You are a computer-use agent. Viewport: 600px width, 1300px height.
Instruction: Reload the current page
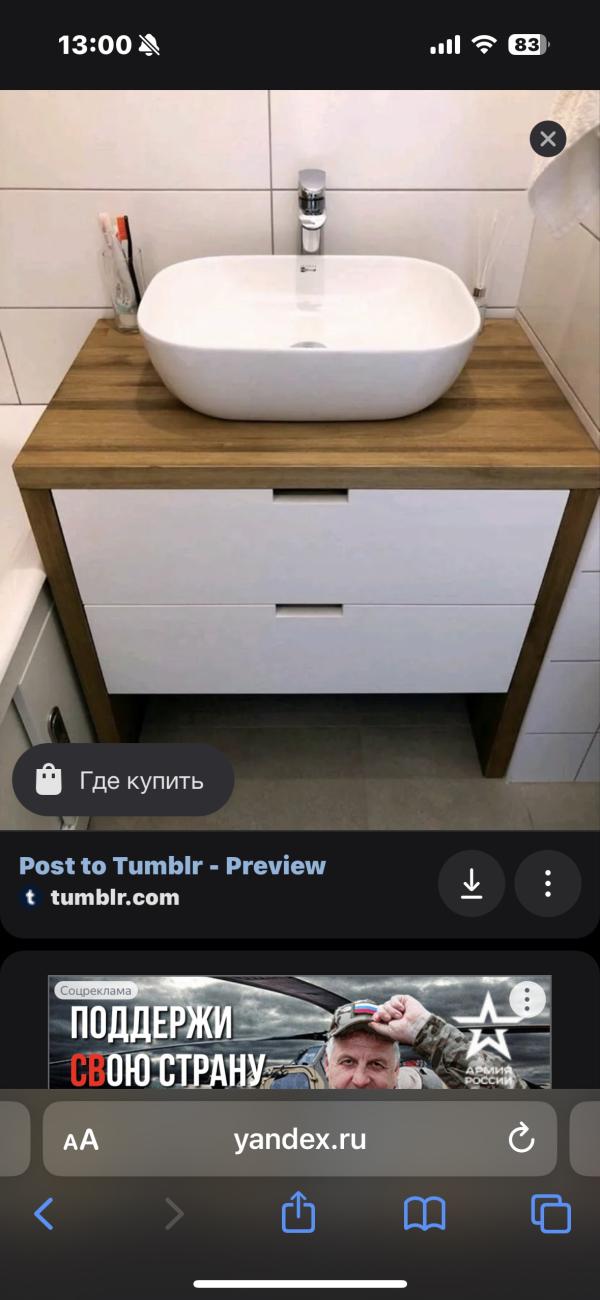tap(520, 1140)
